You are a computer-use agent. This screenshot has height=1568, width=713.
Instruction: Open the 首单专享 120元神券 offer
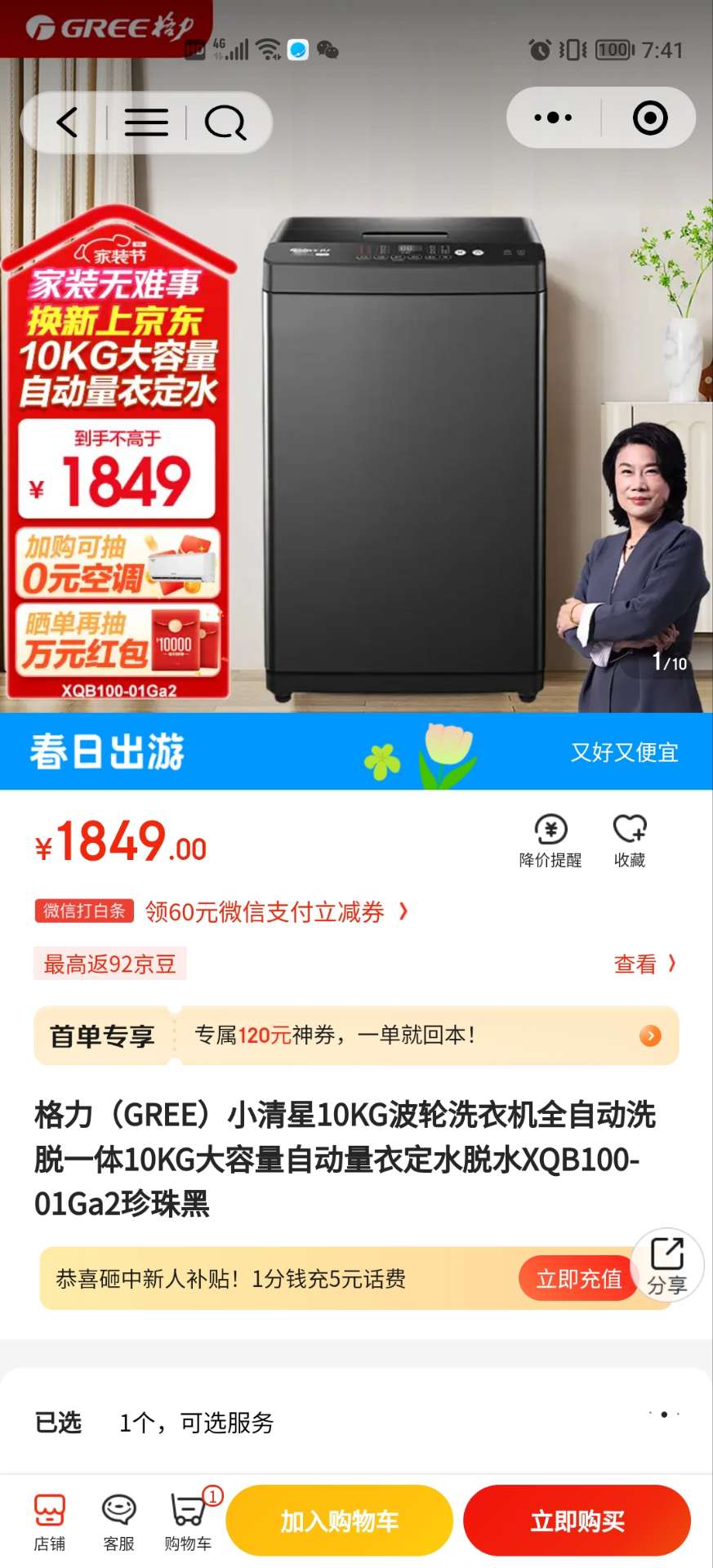[x=356, y=1036]
